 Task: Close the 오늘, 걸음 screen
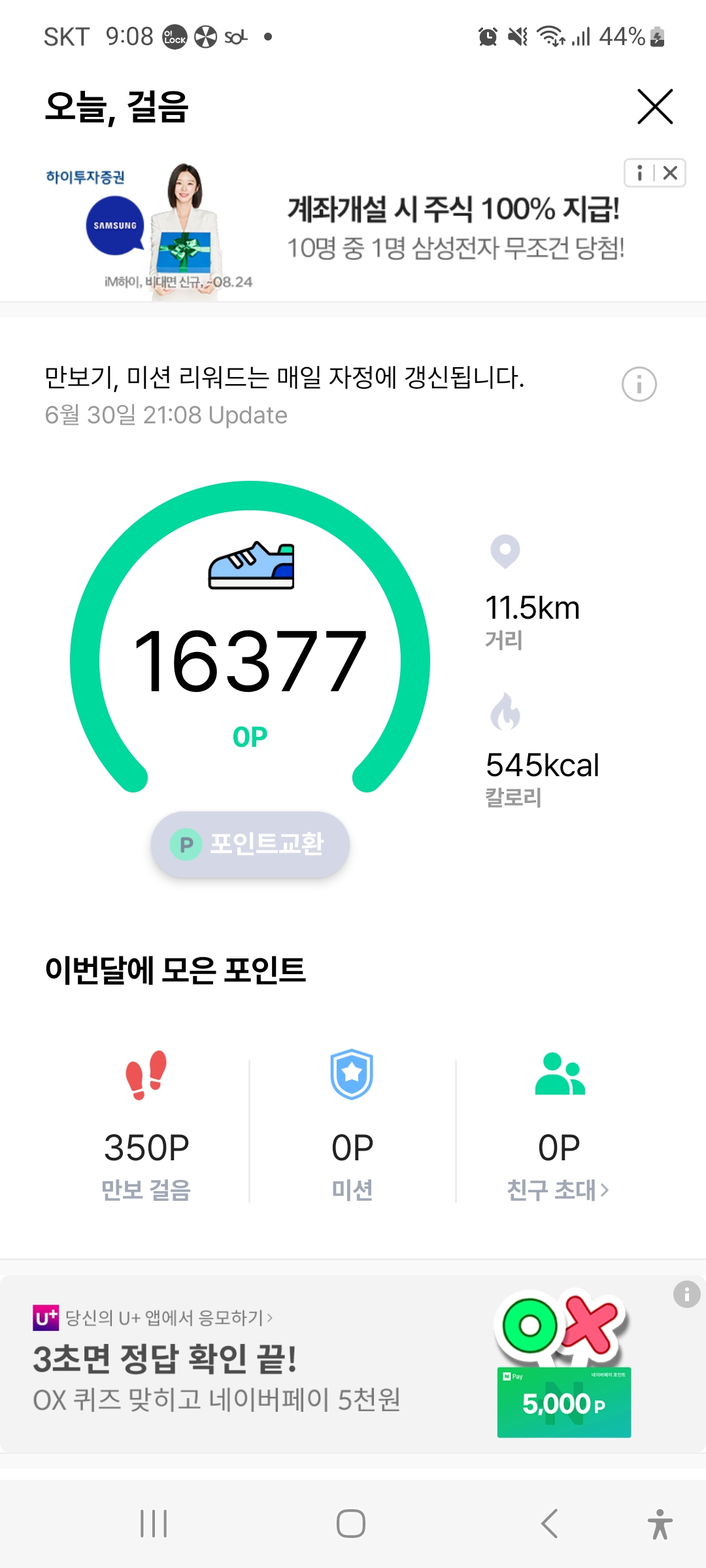655,107
